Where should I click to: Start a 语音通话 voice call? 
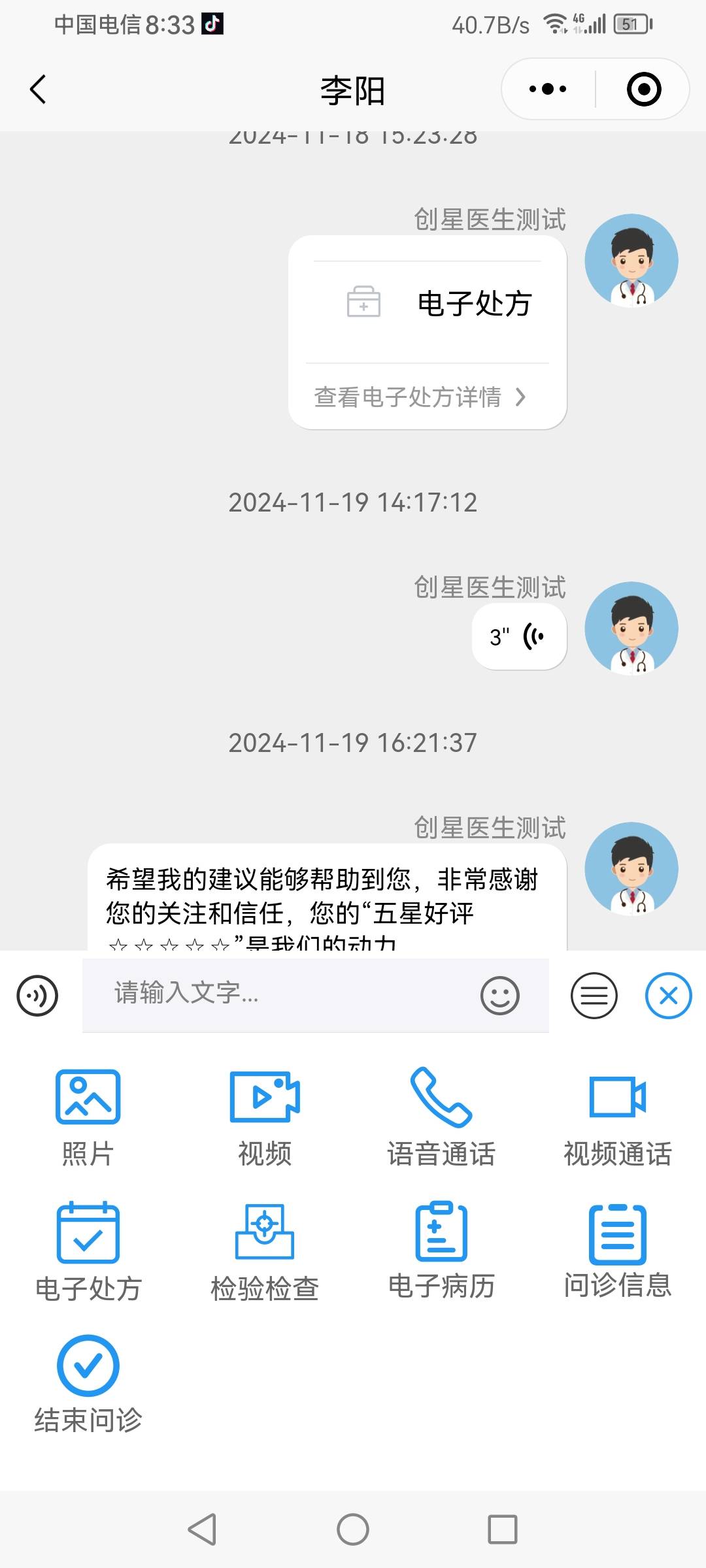coord(441,1117)
